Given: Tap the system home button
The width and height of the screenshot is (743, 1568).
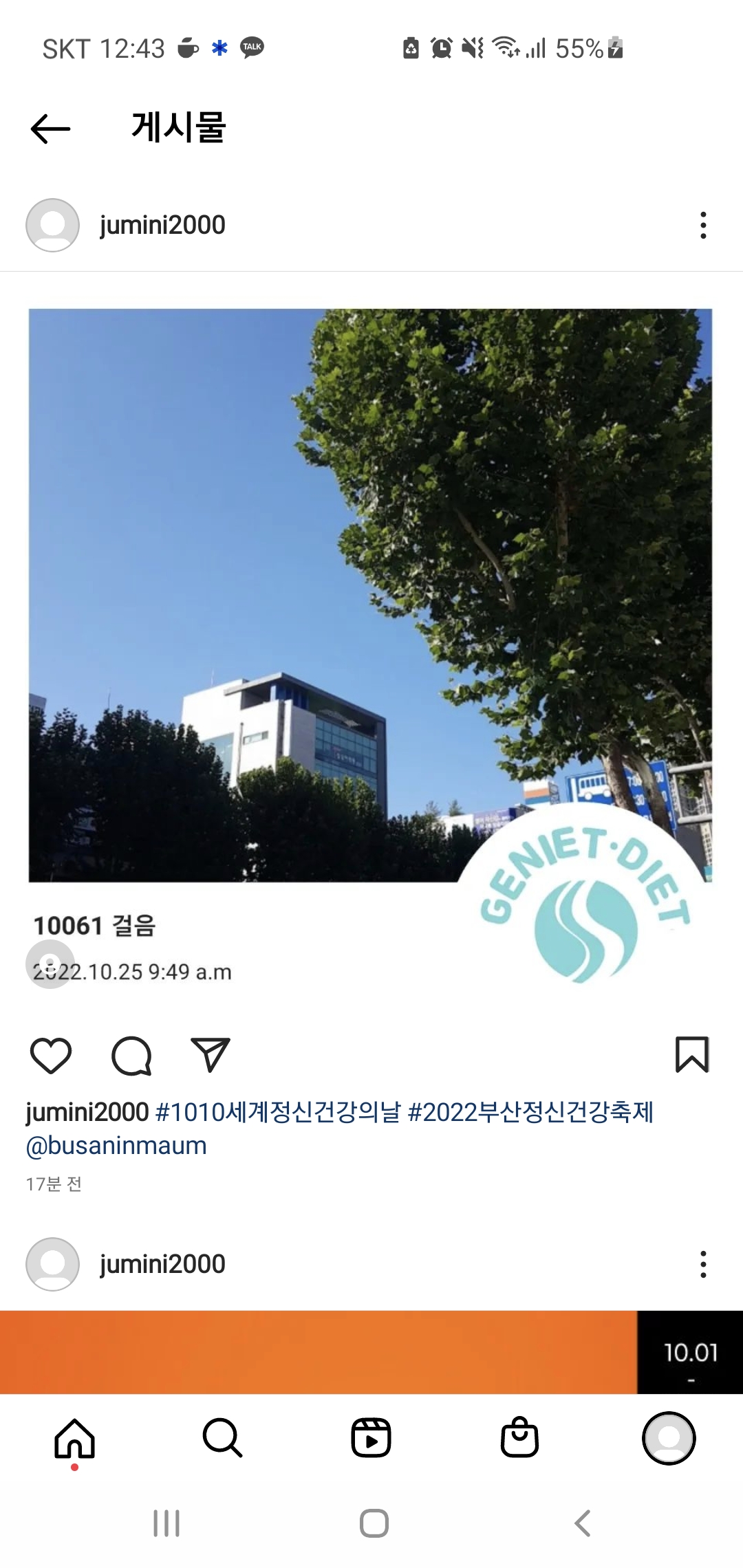Looking at the screenshot, I should (374, 1523).
